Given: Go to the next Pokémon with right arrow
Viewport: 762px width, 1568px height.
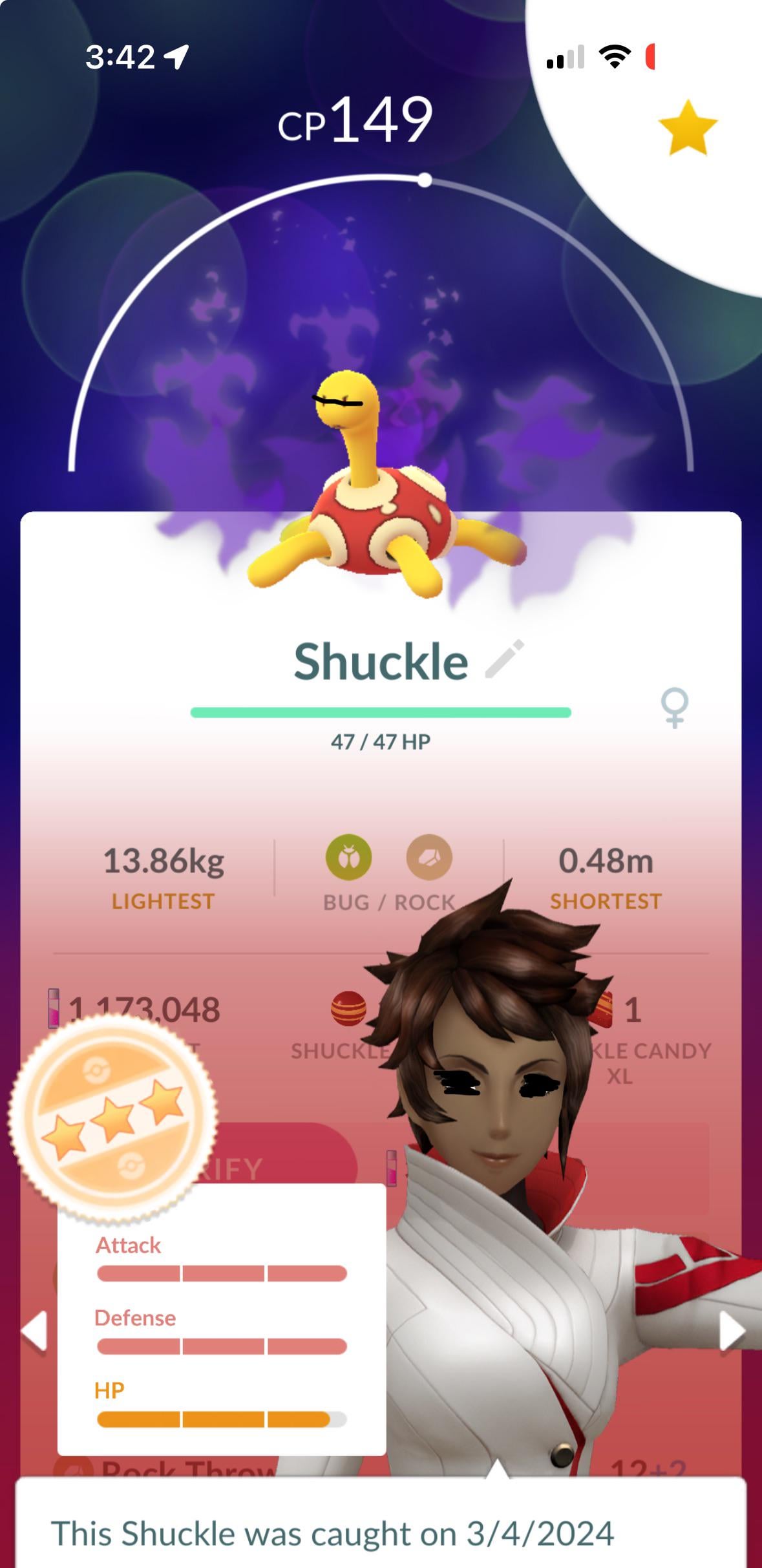Looking at the screenshot, I should tap(732, 1331).
